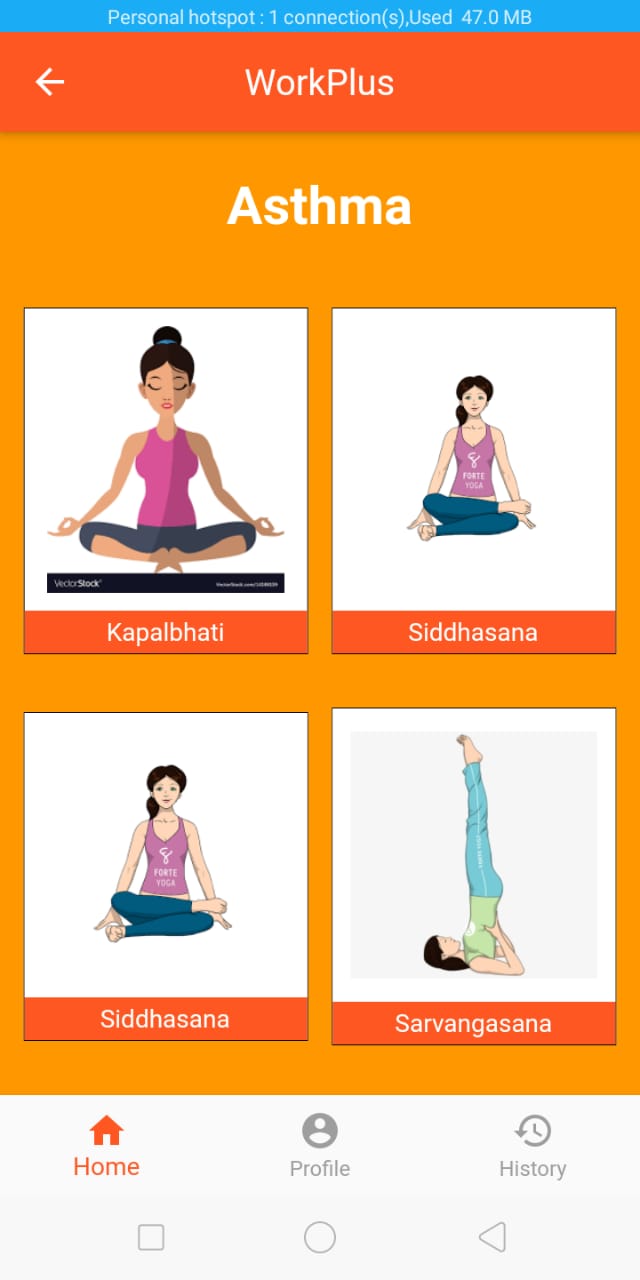Go back using the header arrow
The width and height of the screenshot is (640, 1280).
tap(50, 82)
